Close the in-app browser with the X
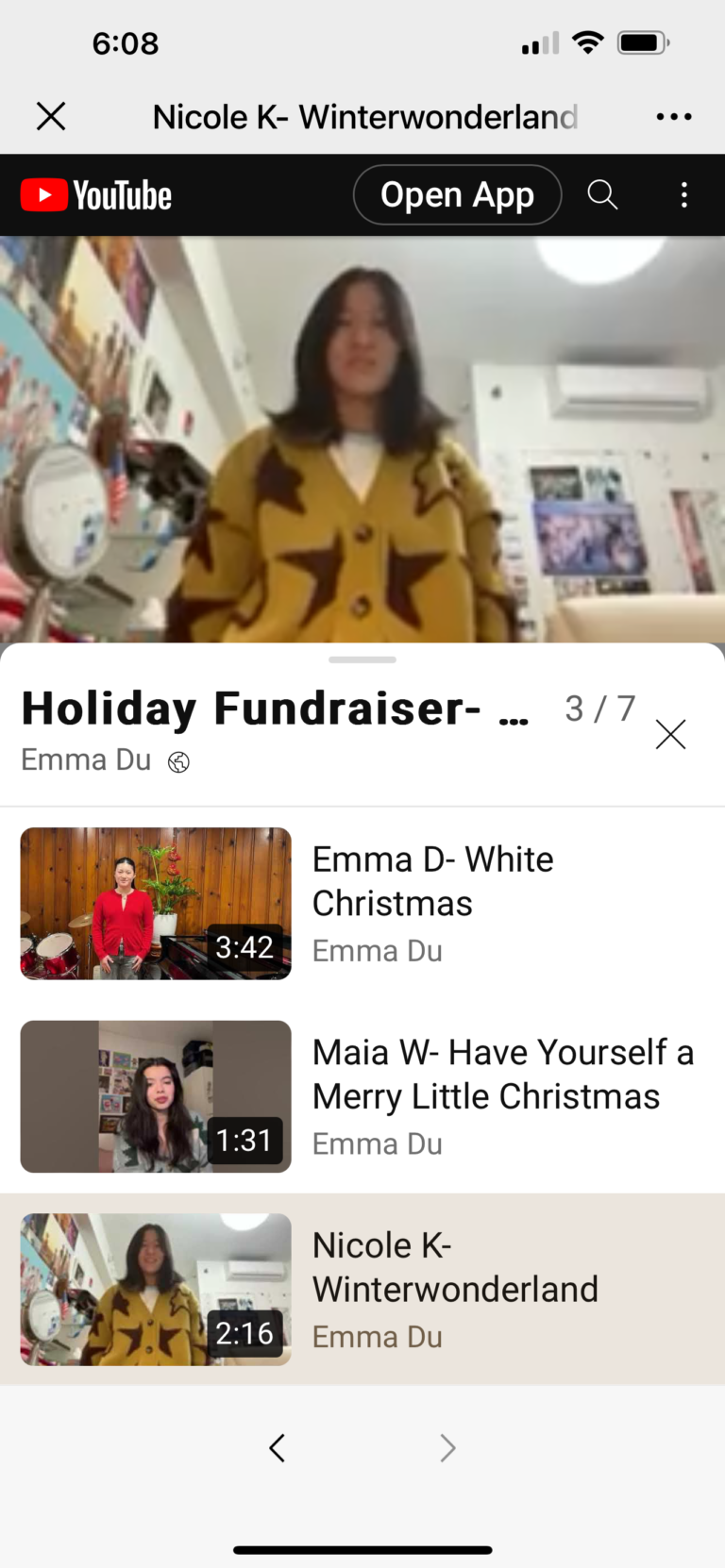This screenshot has height=1568, width=725. click(x=51, y=117)
